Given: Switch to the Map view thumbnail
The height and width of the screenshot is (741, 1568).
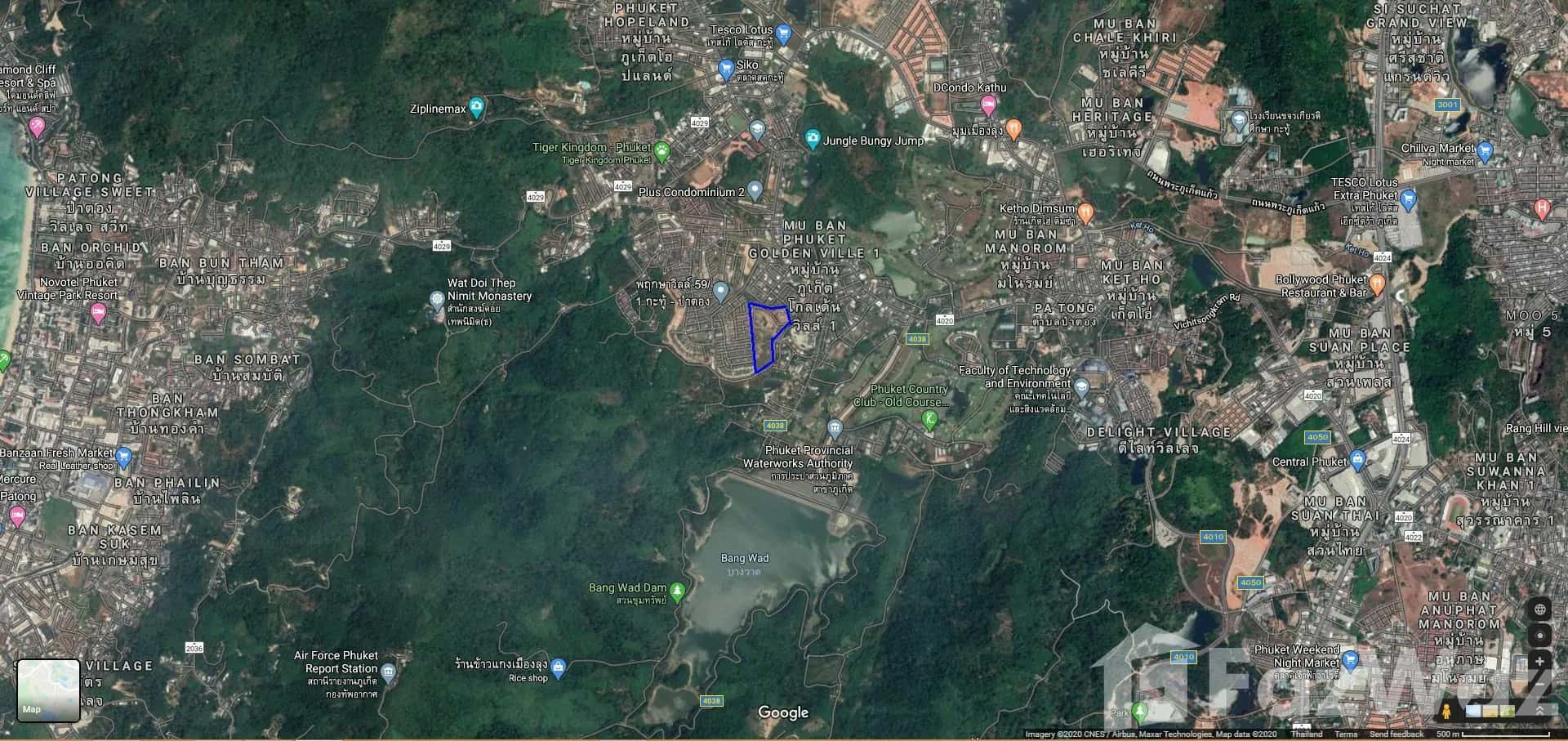Looking at the screenshot, I should click(x=48, y=691).
